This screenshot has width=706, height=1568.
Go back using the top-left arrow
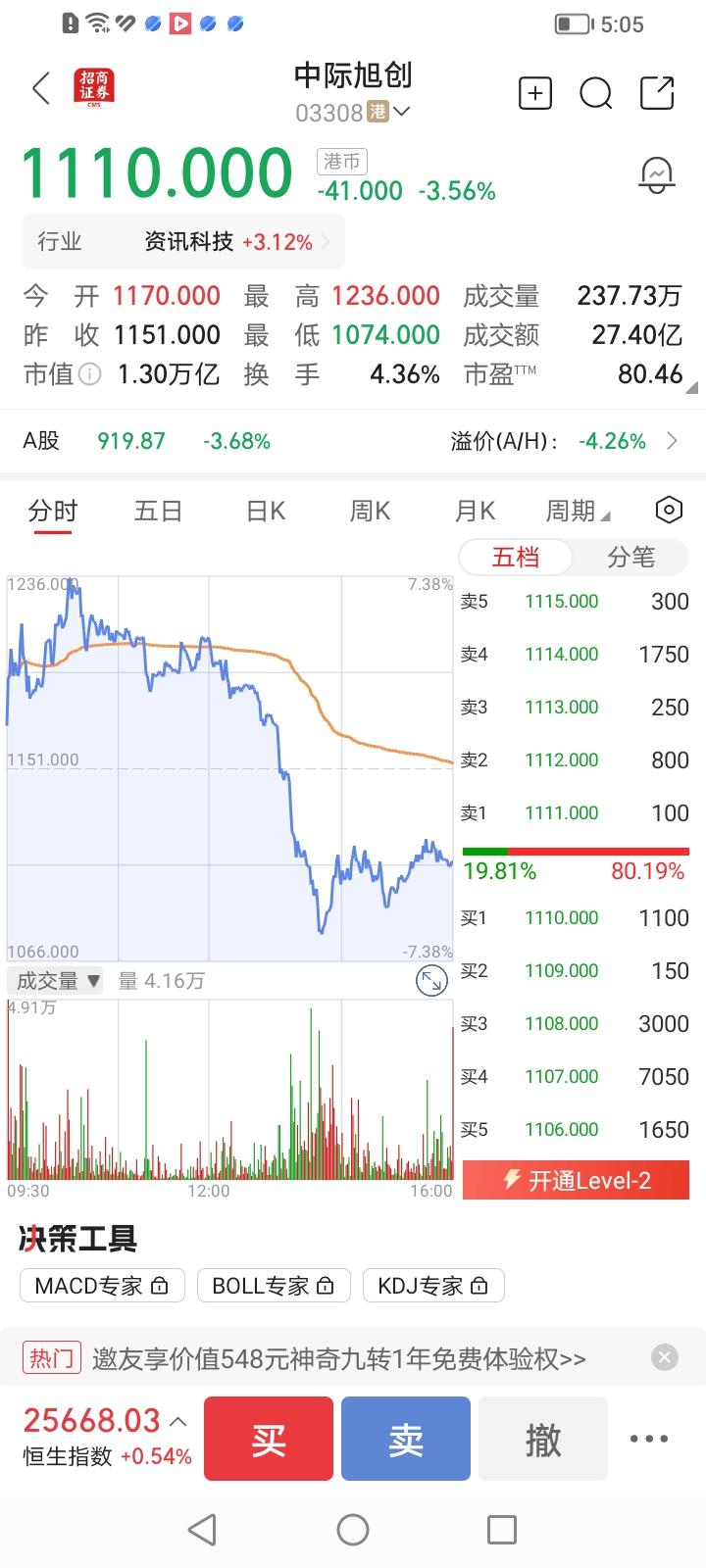41,89
